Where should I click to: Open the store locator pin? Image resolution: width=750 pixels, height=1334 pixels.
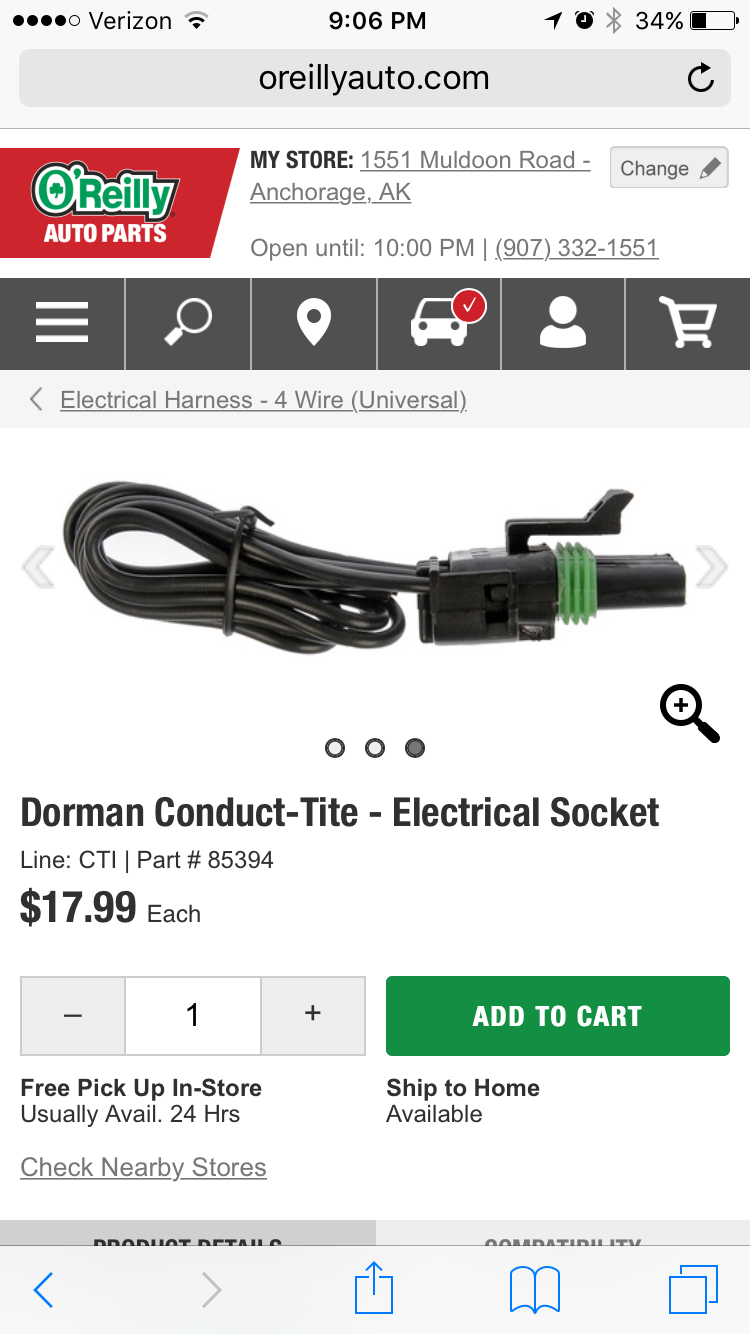coord(314,324)
